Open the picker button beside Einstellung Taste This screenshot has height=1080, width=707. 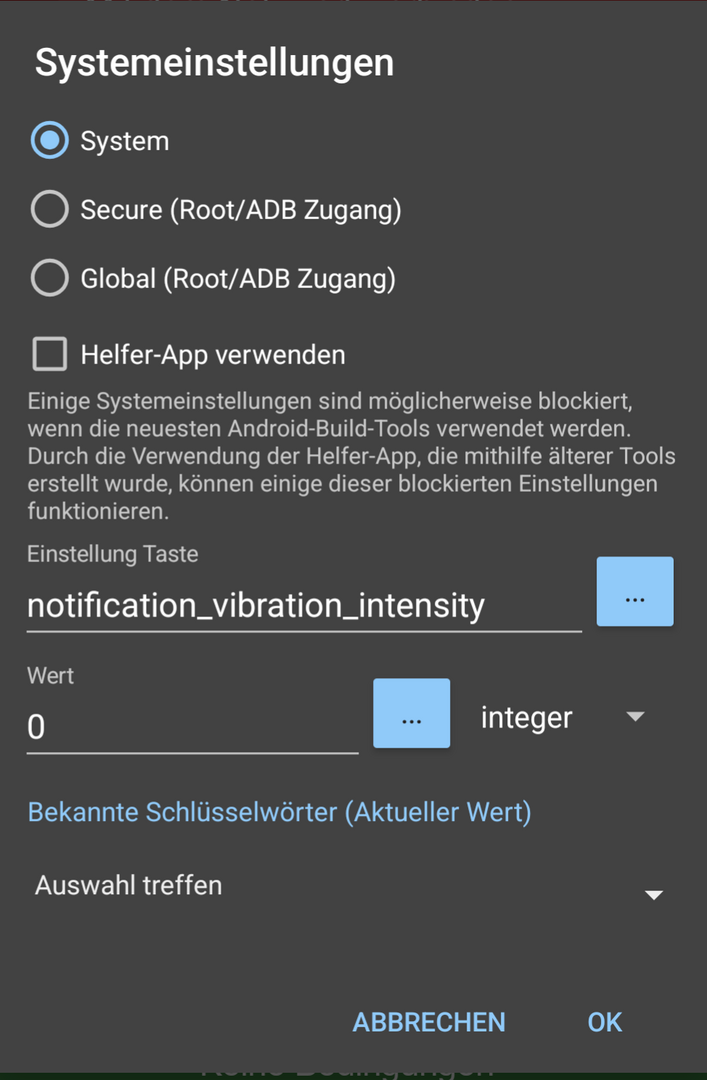pyautogui.click(x=635, y=592)
